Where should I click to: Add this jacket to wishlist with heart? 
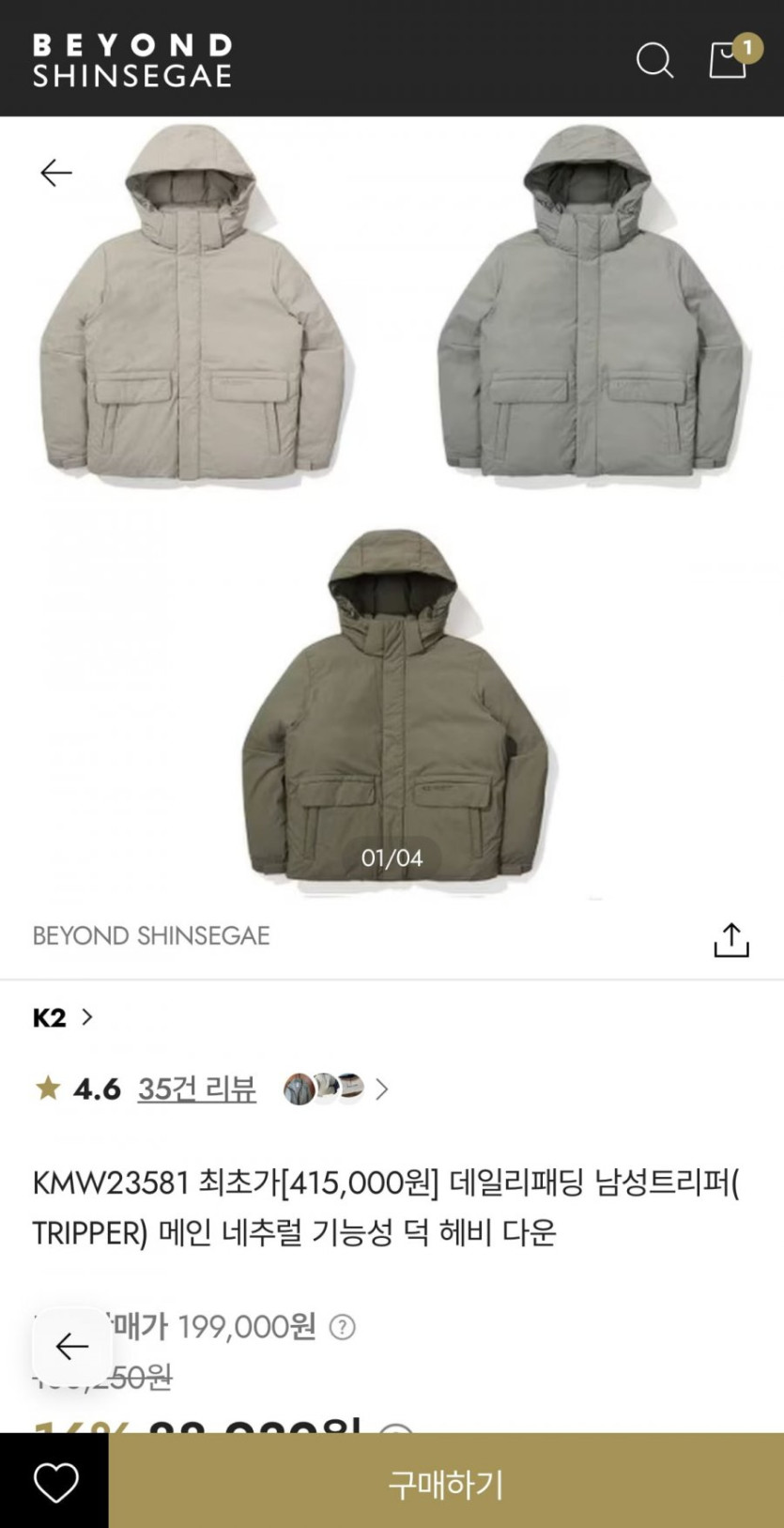(55, 1483)
